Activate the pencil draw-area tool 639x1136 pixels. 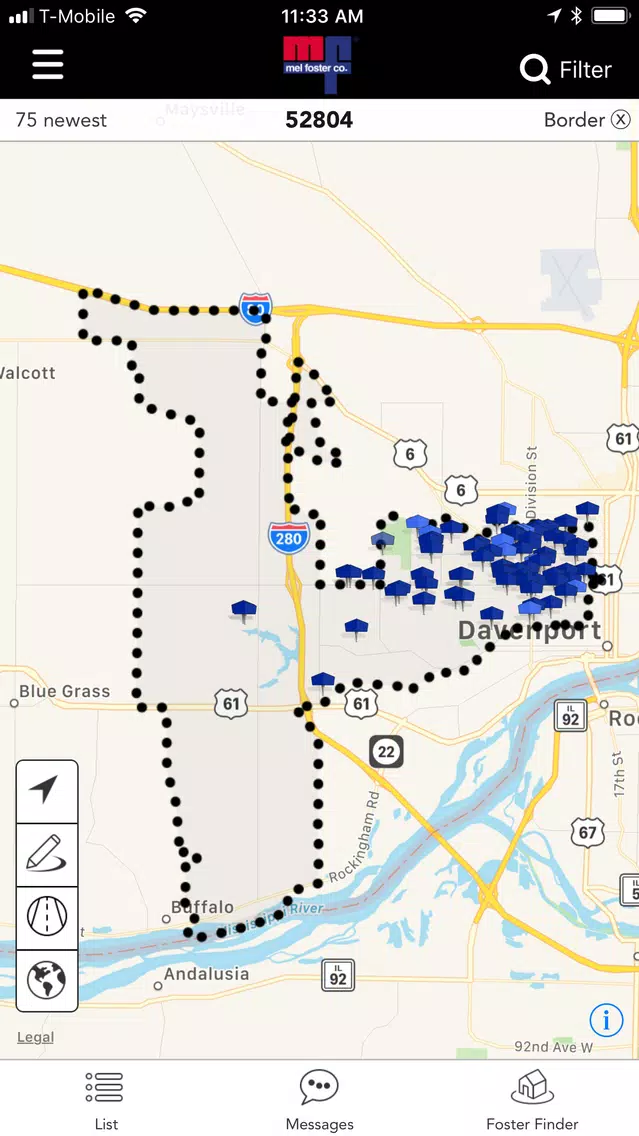tap(47, 855)
